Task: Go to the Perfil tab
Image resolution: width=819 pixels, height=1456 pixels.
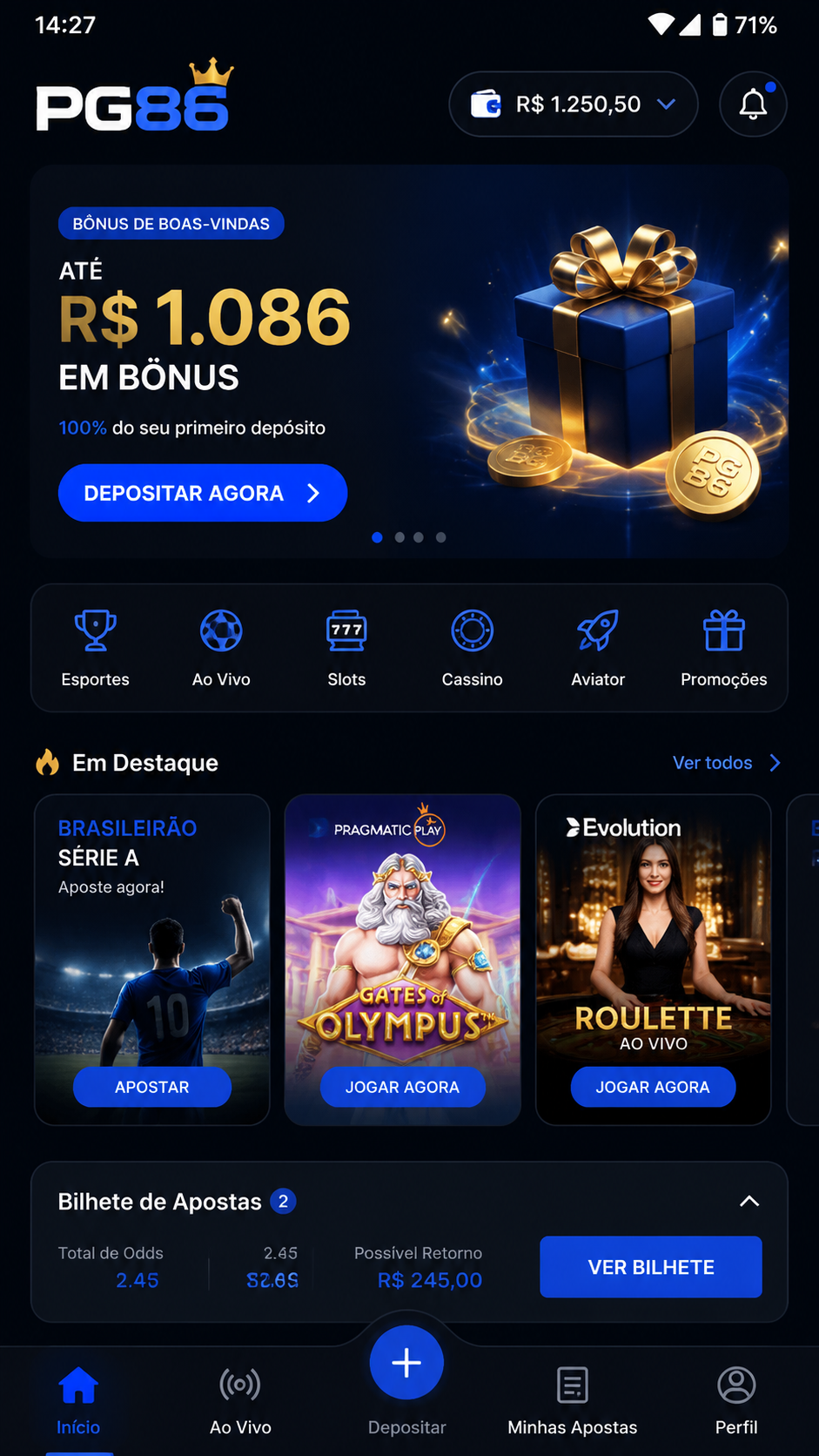Action: (736, 1400)
